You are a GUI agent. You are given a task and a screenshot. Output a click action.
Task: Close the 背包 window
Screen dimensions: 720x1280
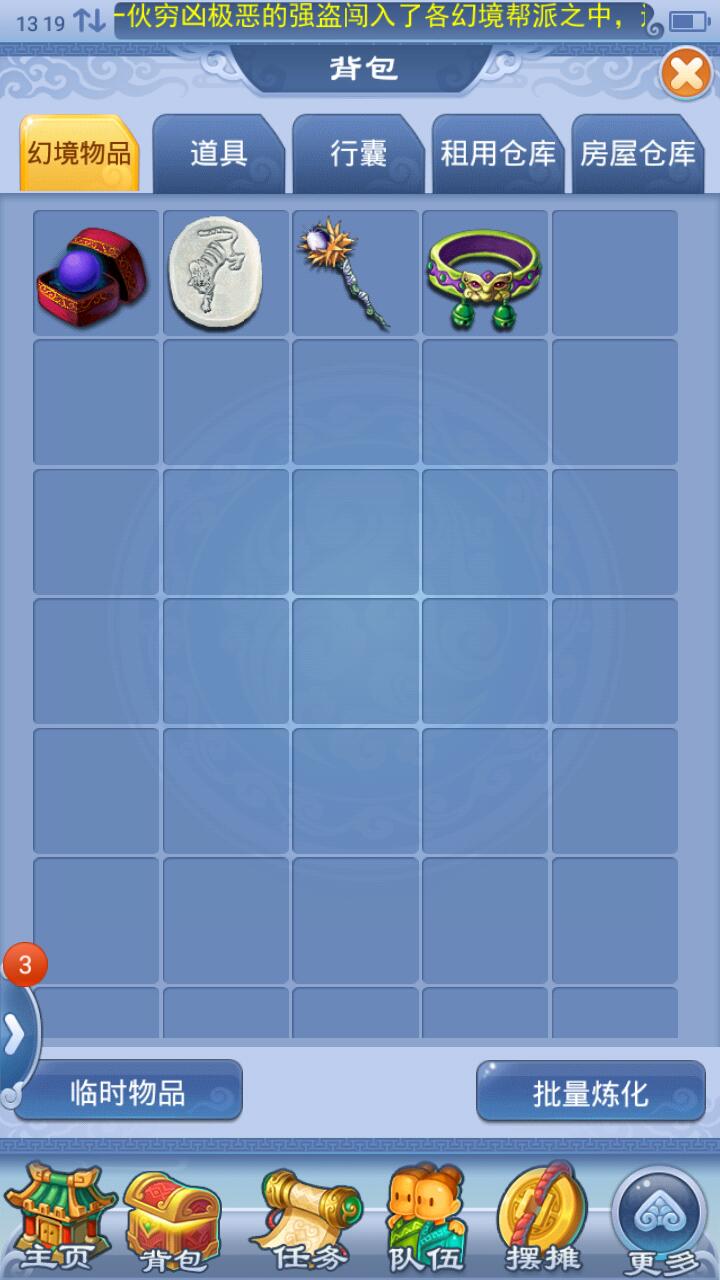[686, 74]
